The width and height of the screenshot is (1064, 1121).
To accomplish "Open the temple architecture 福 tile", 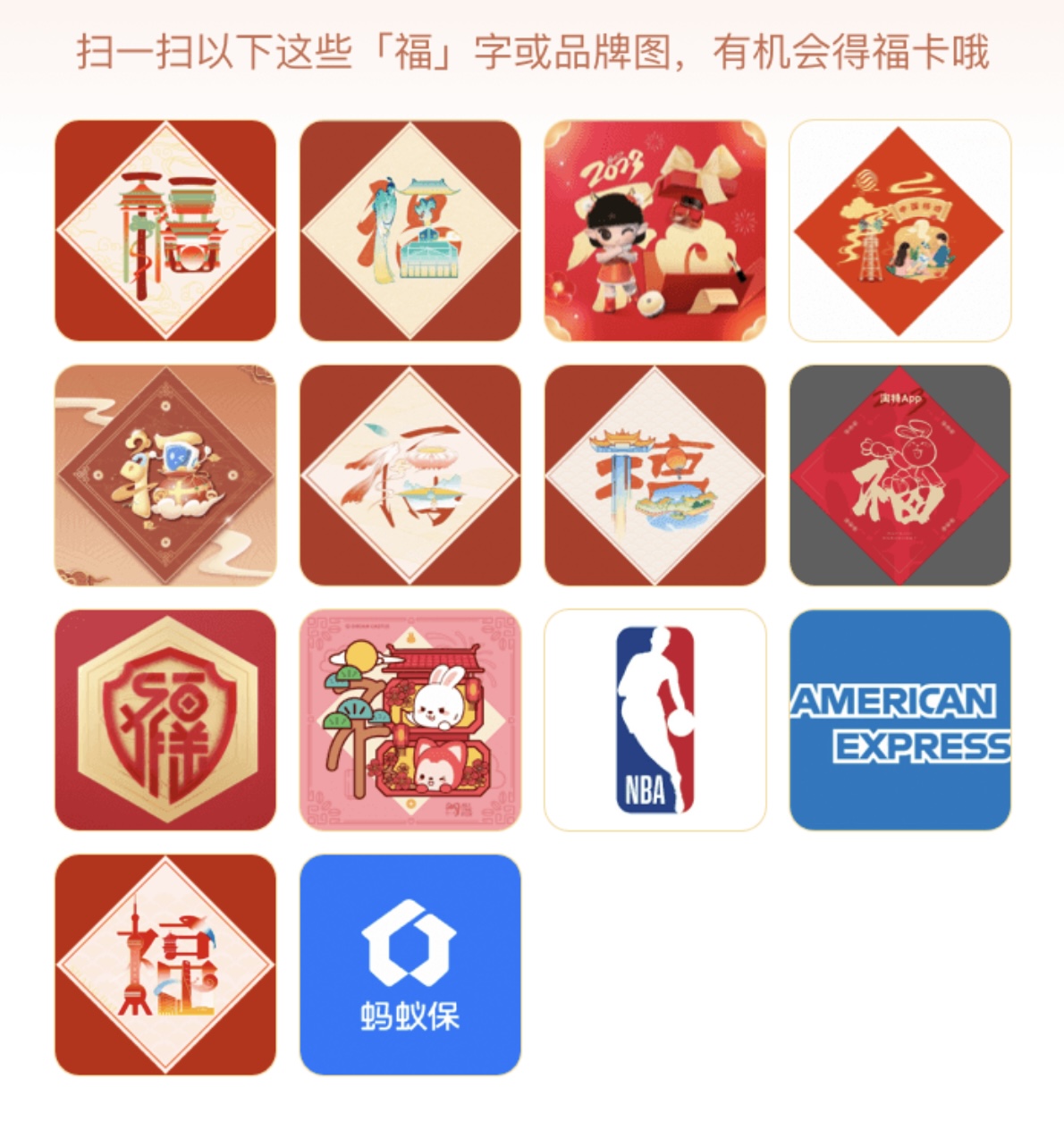I will (165, 231).
